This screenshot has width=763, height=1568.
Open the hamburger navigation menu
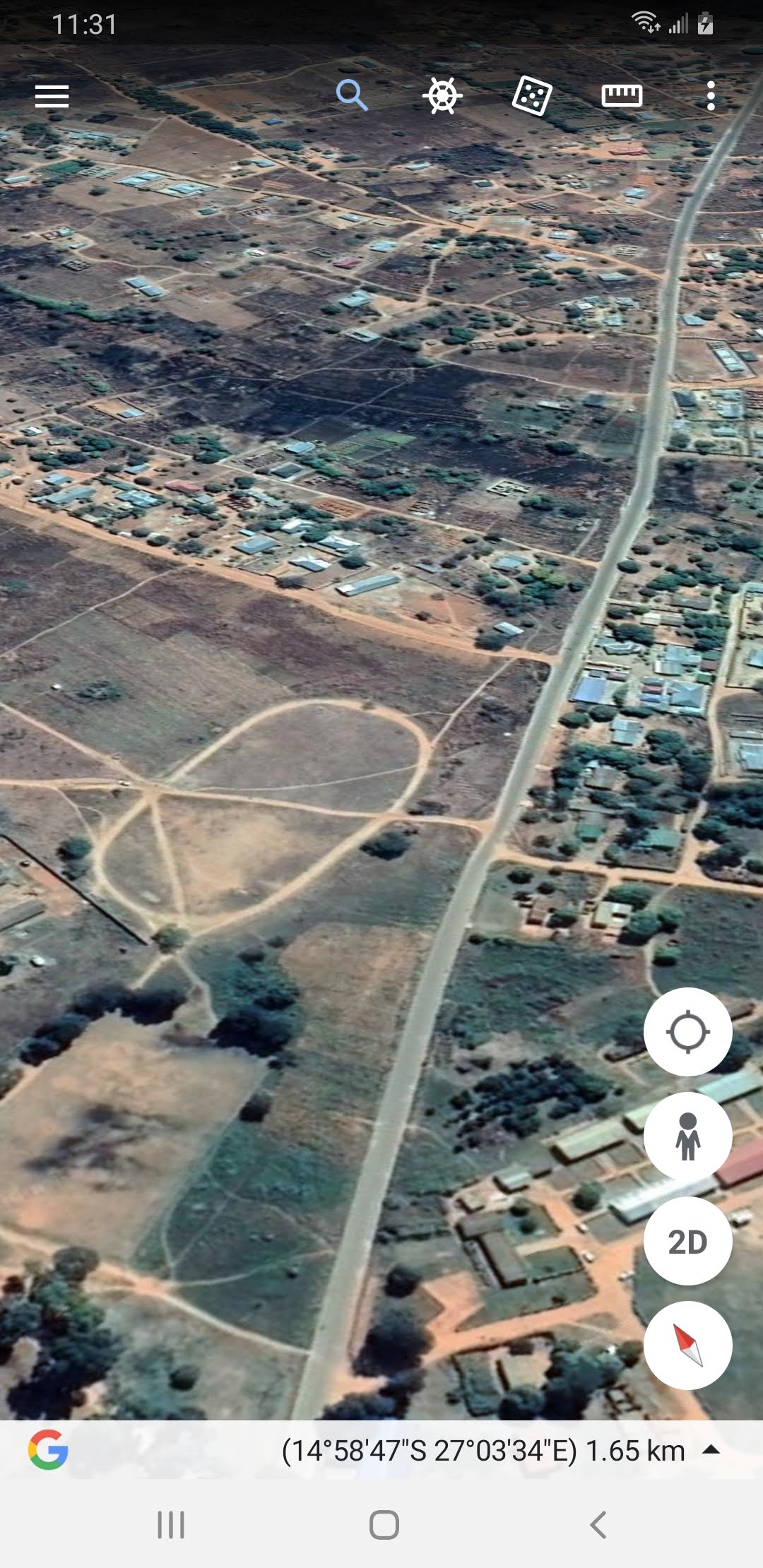(52, 95)
